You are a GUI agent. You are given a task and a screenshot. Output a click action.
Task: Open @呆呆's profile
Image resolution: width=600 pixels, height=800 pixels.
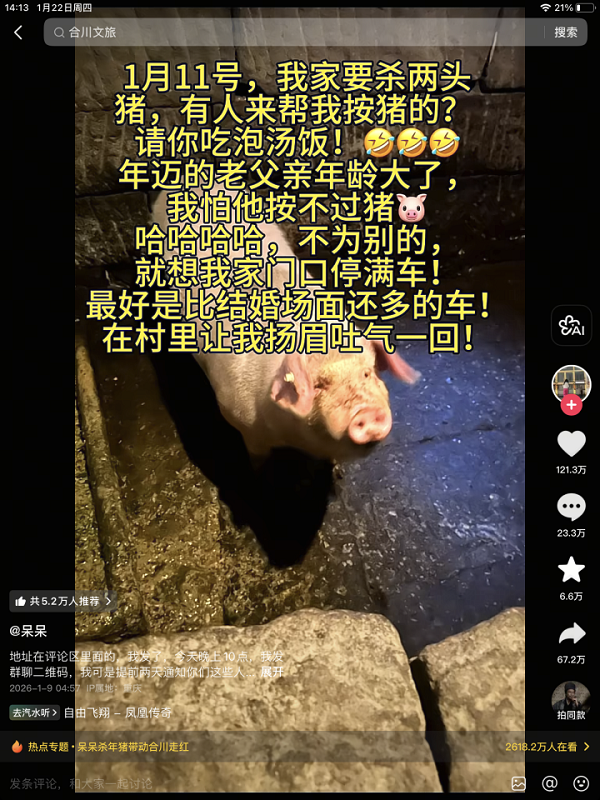click(28, 631)
